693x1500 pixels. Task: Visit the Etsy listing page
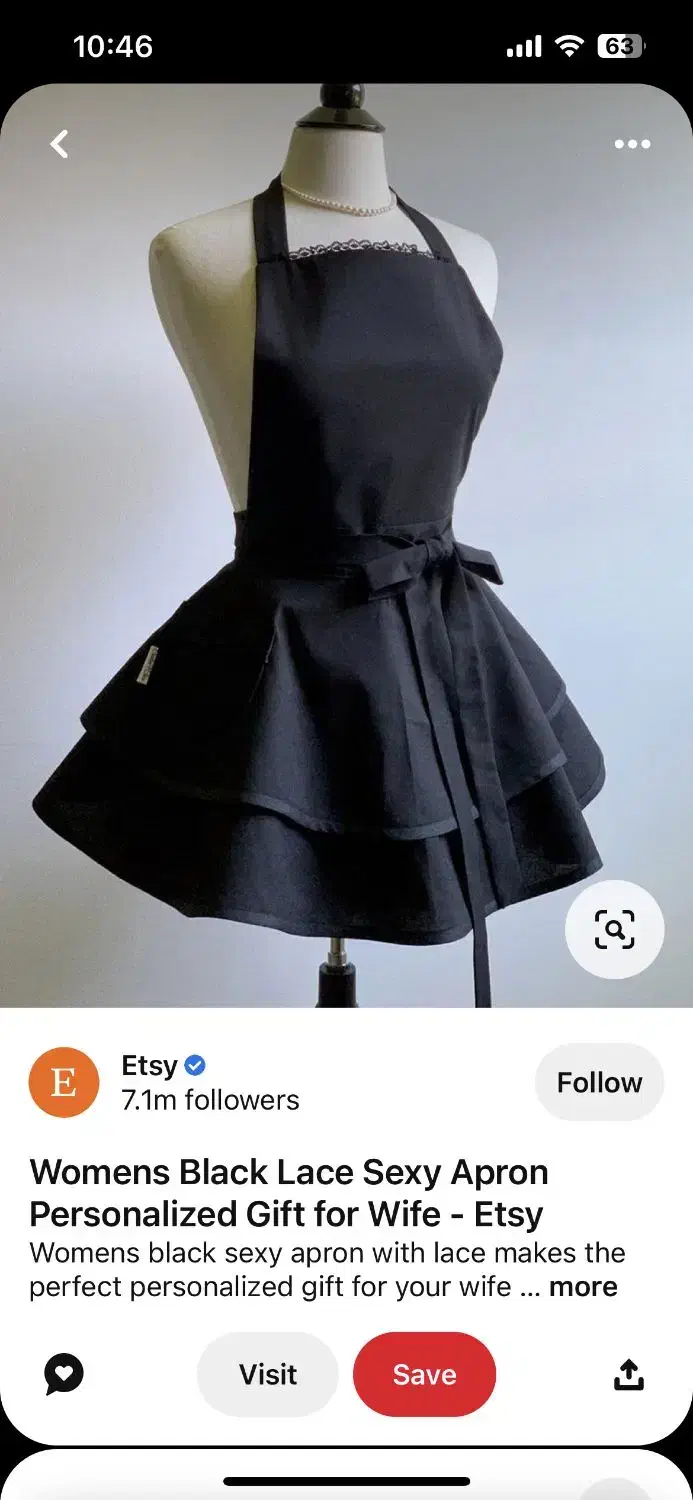click(268, 1375)
